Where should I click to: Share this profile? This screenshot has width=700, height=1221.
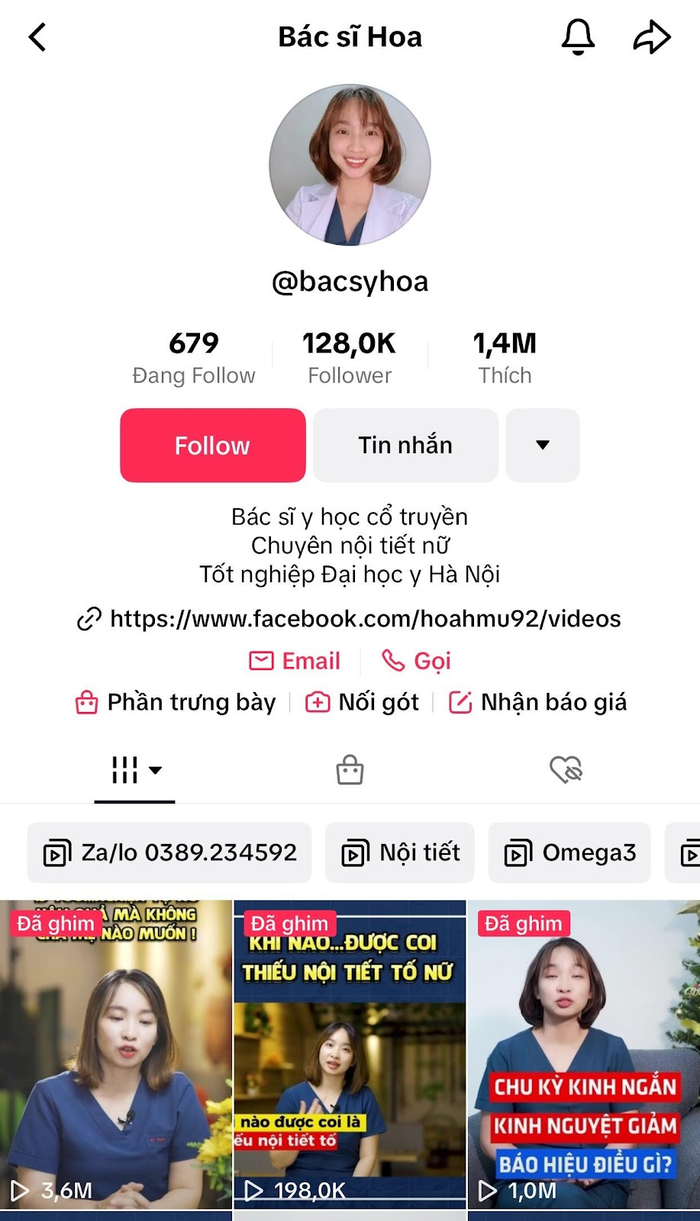pos(651,38)
